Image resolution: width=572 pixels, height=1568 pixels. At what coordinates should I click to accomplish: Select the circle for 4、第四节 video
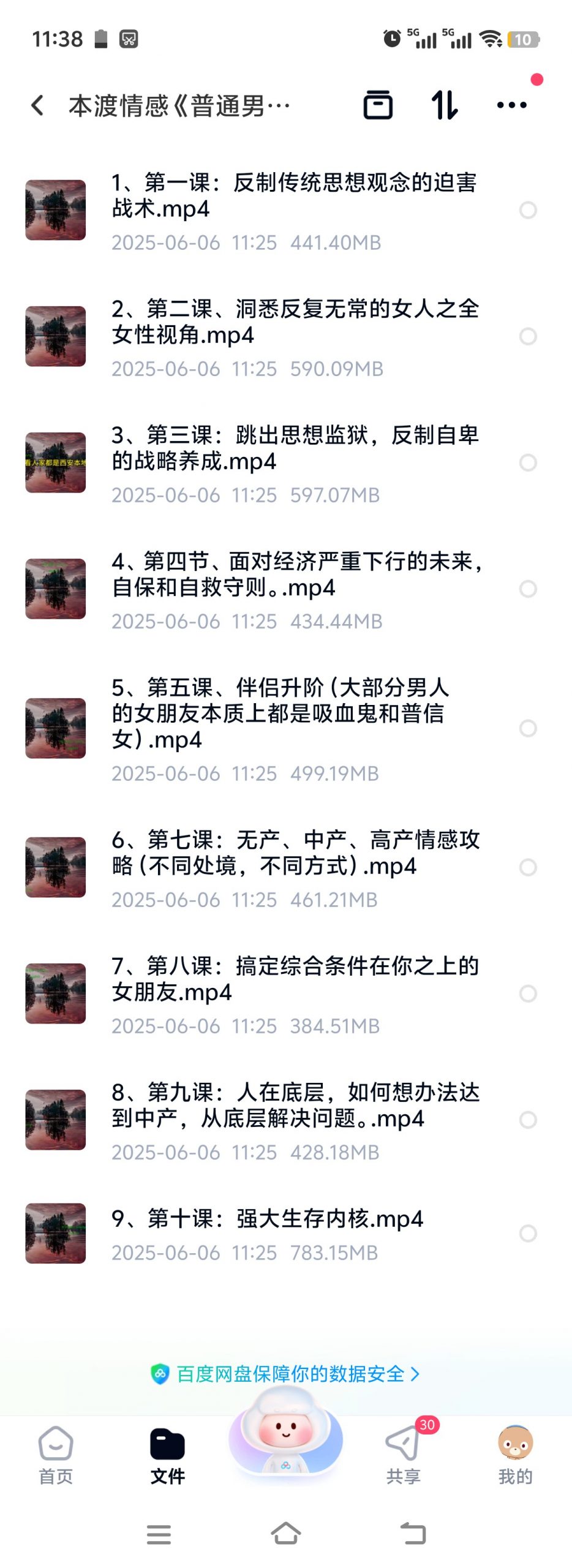[x=527, y=589]
